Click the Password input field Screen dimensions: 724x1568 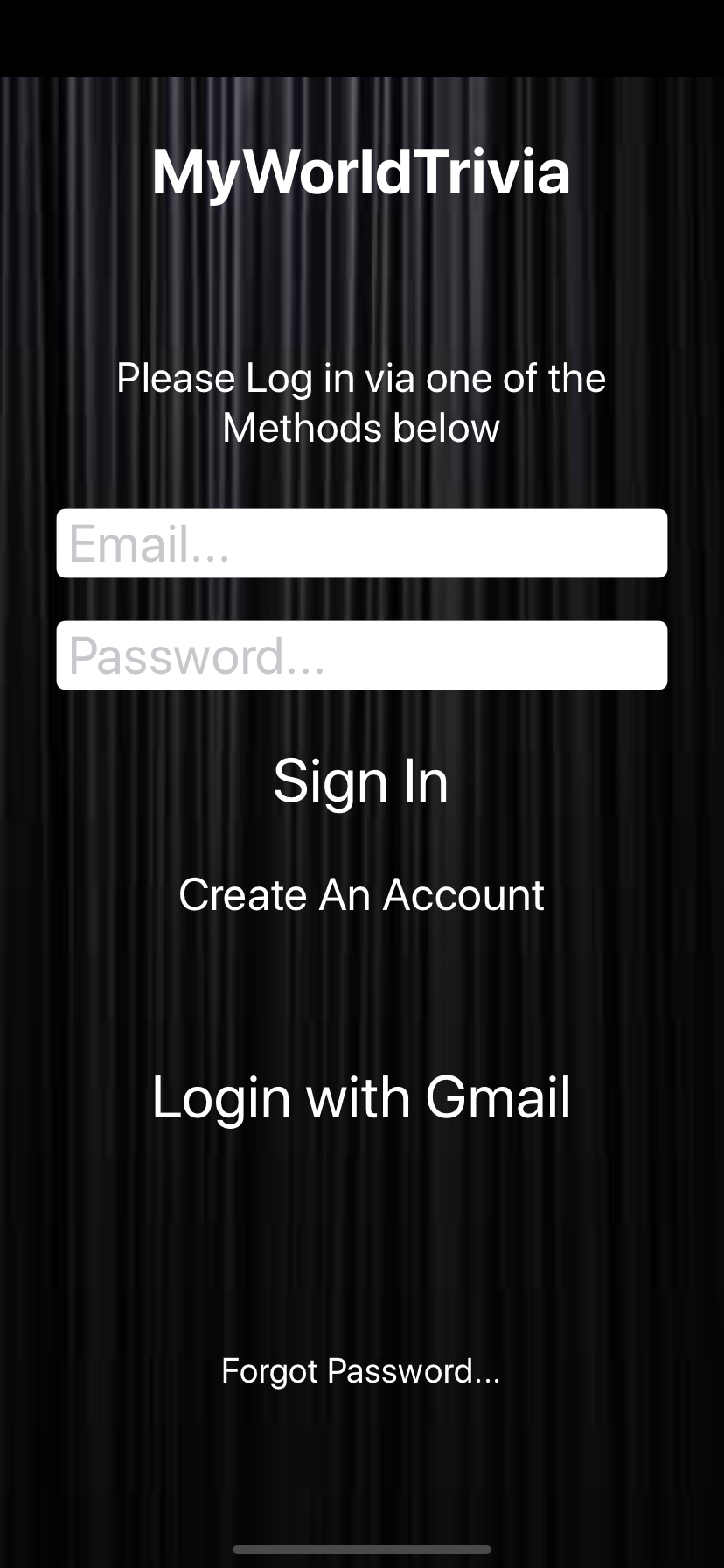361,654
